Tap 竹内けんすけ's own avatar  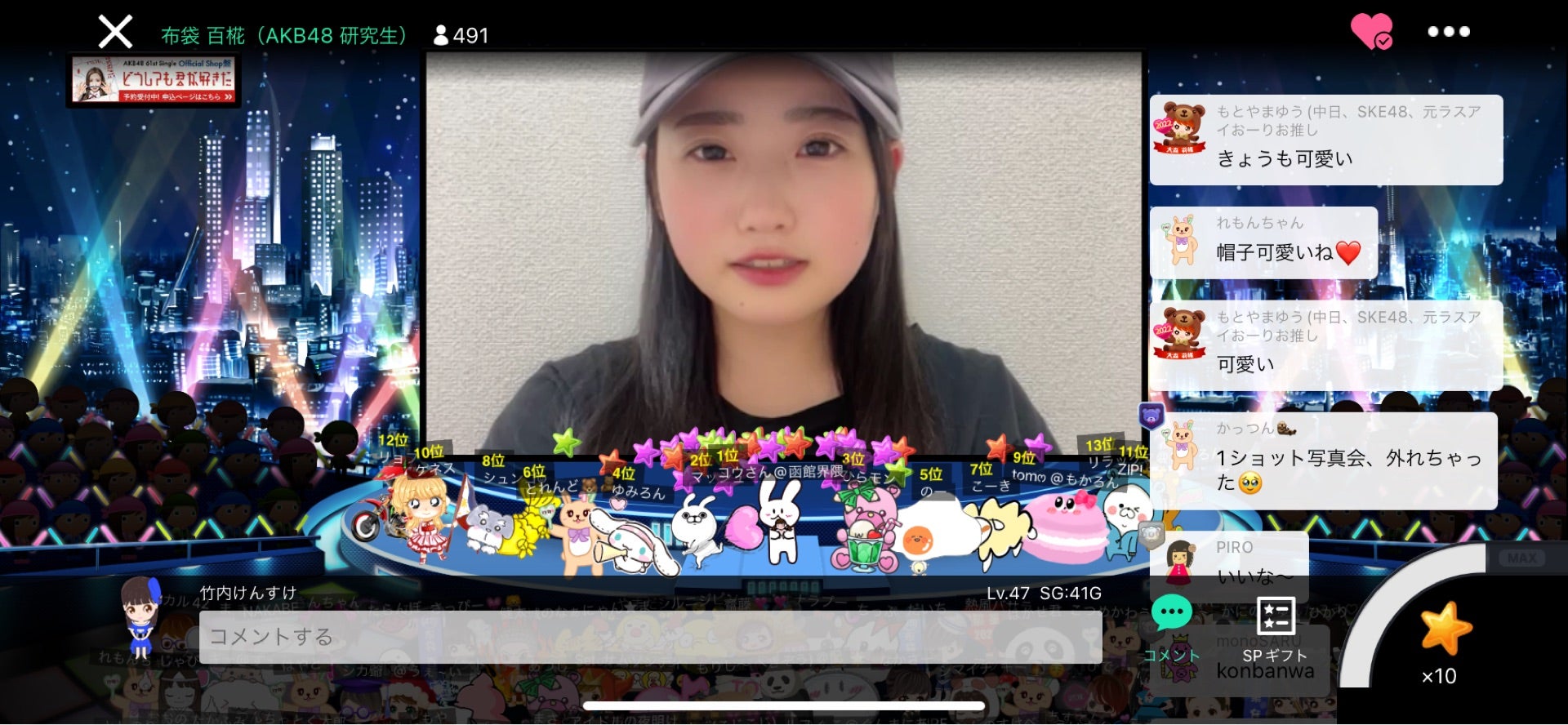coord(140,616)
